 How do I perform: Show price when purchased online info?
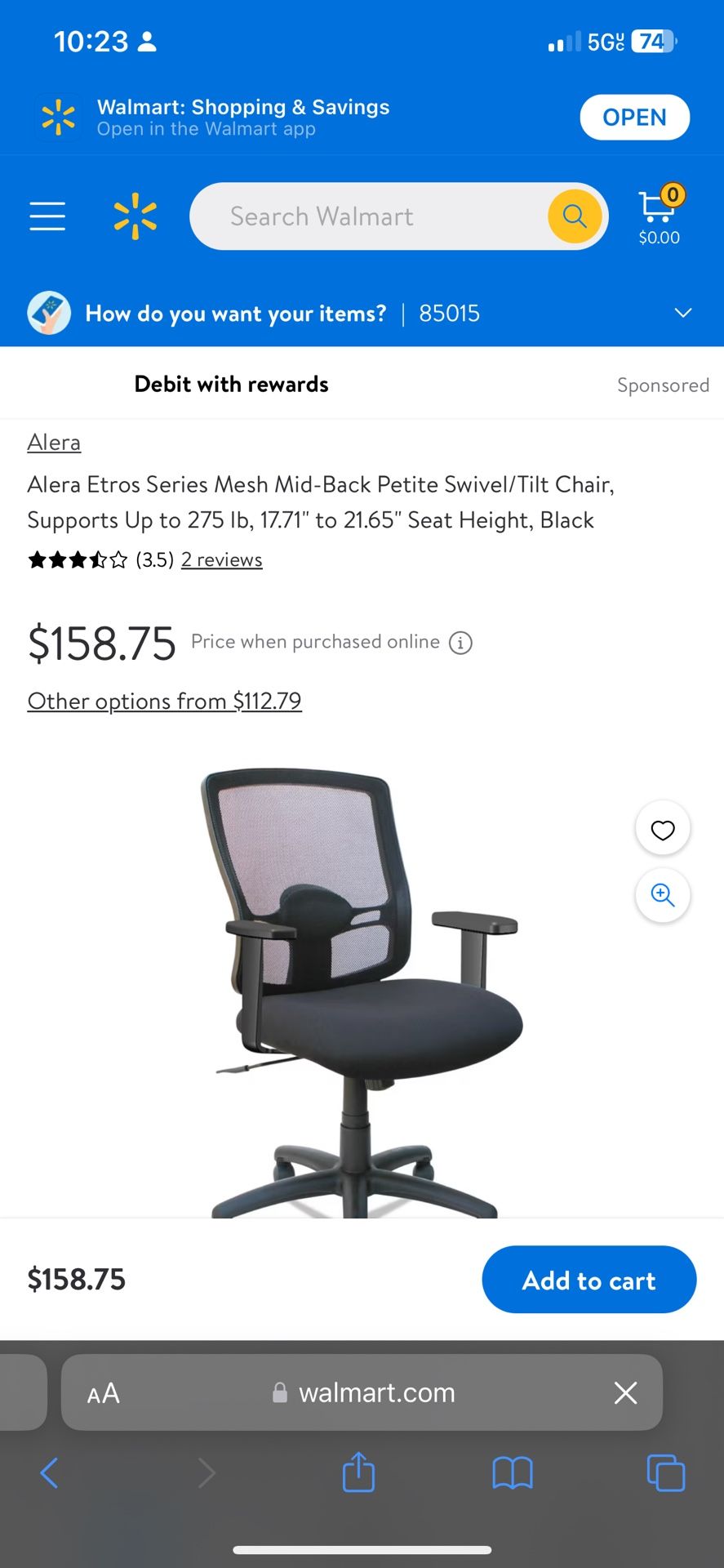click(x=461, y=644)
